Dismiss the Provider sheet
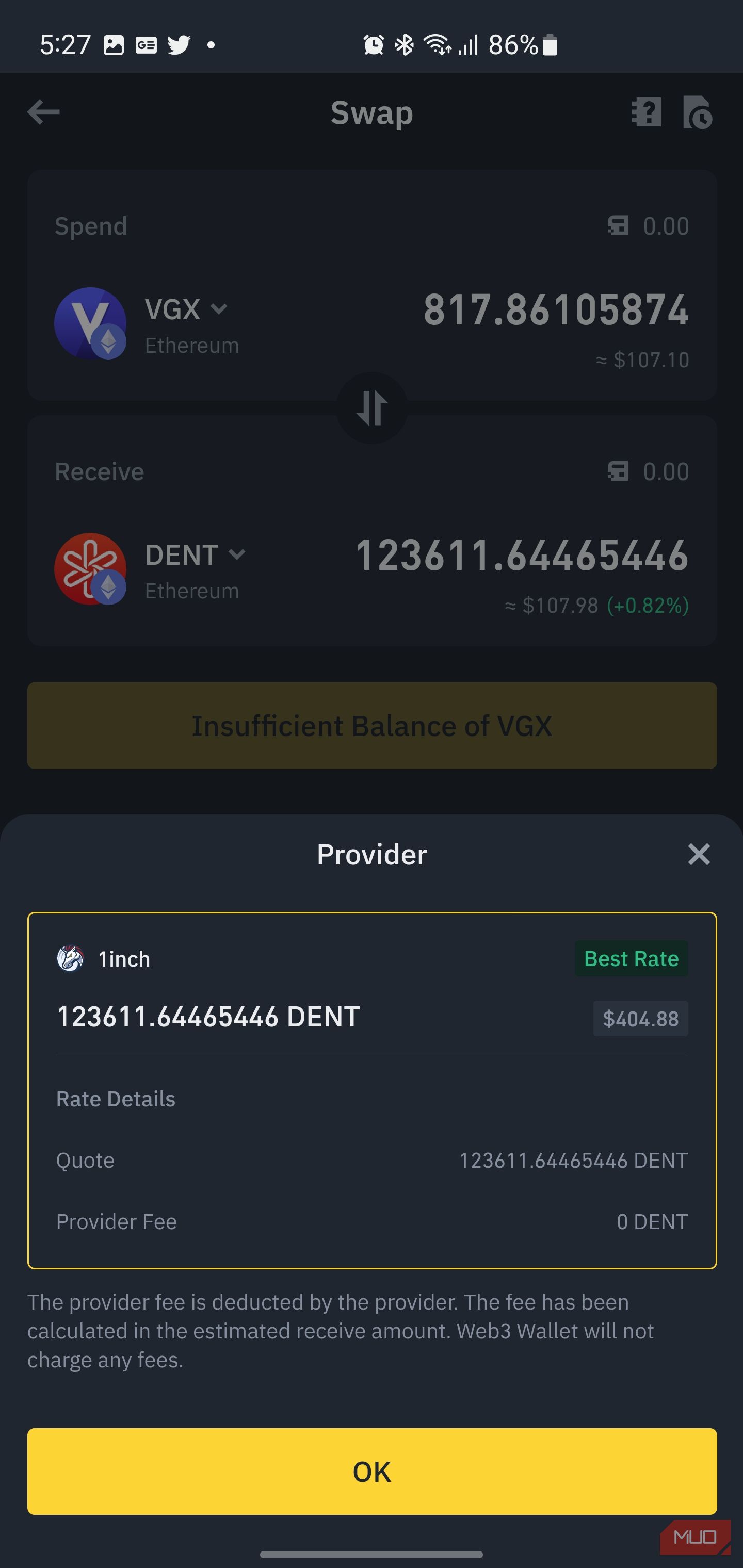The height and width of the screenshot is (1568, 743). click(x=698, y=854)
